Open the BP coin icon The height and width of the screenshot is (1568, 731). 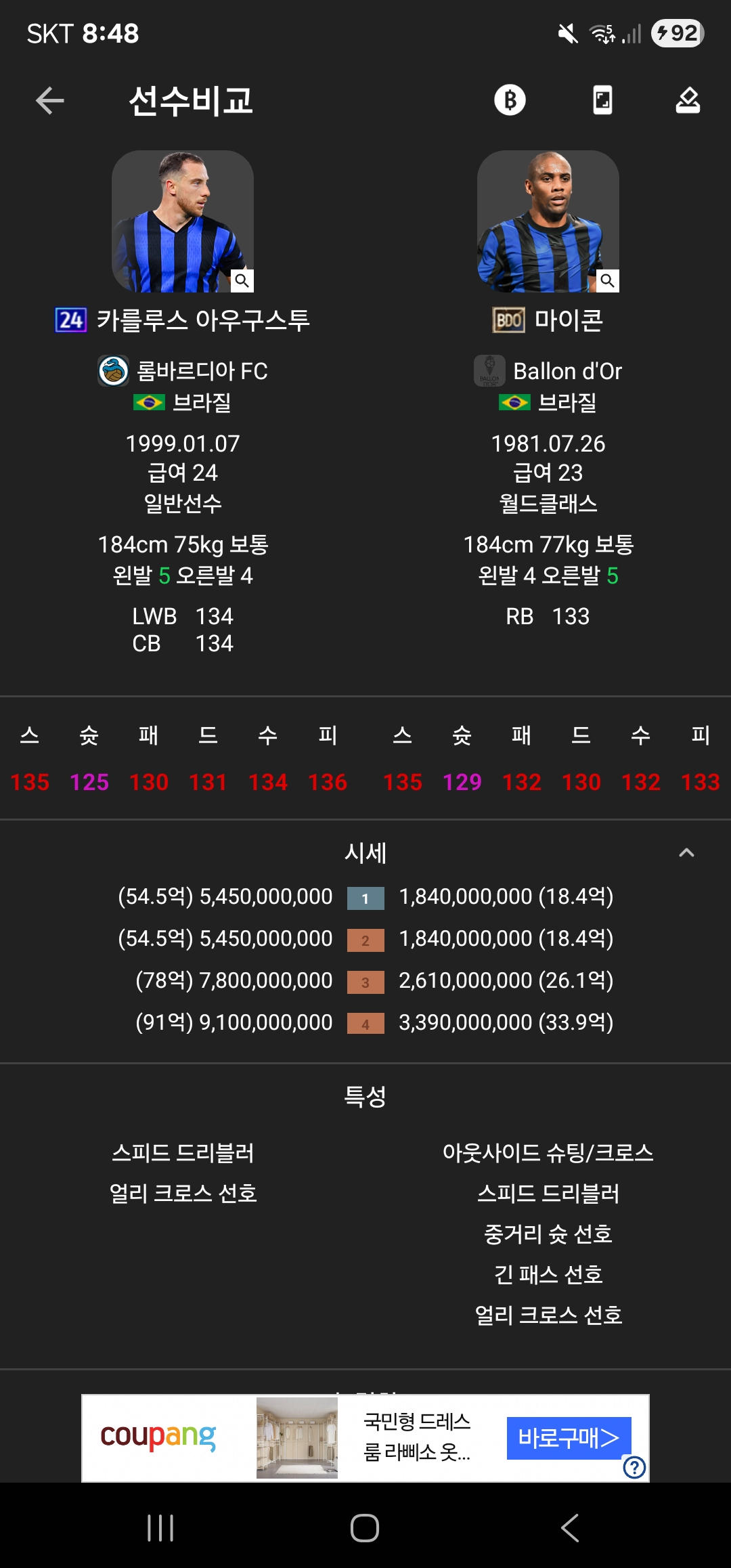[x=510, y=100]
